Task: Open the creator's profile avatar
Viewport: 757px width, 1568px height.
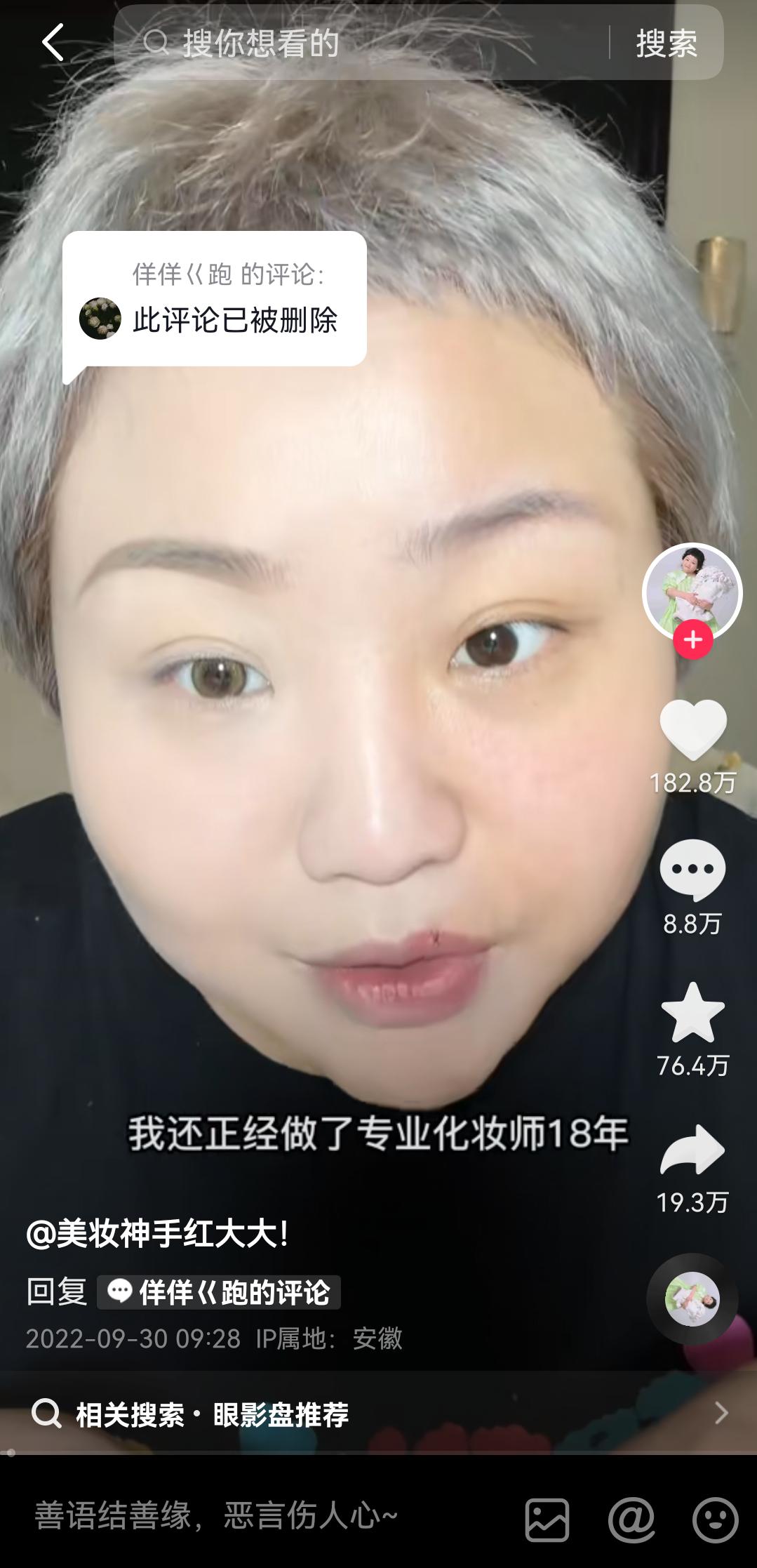Action: click(692, 591)
